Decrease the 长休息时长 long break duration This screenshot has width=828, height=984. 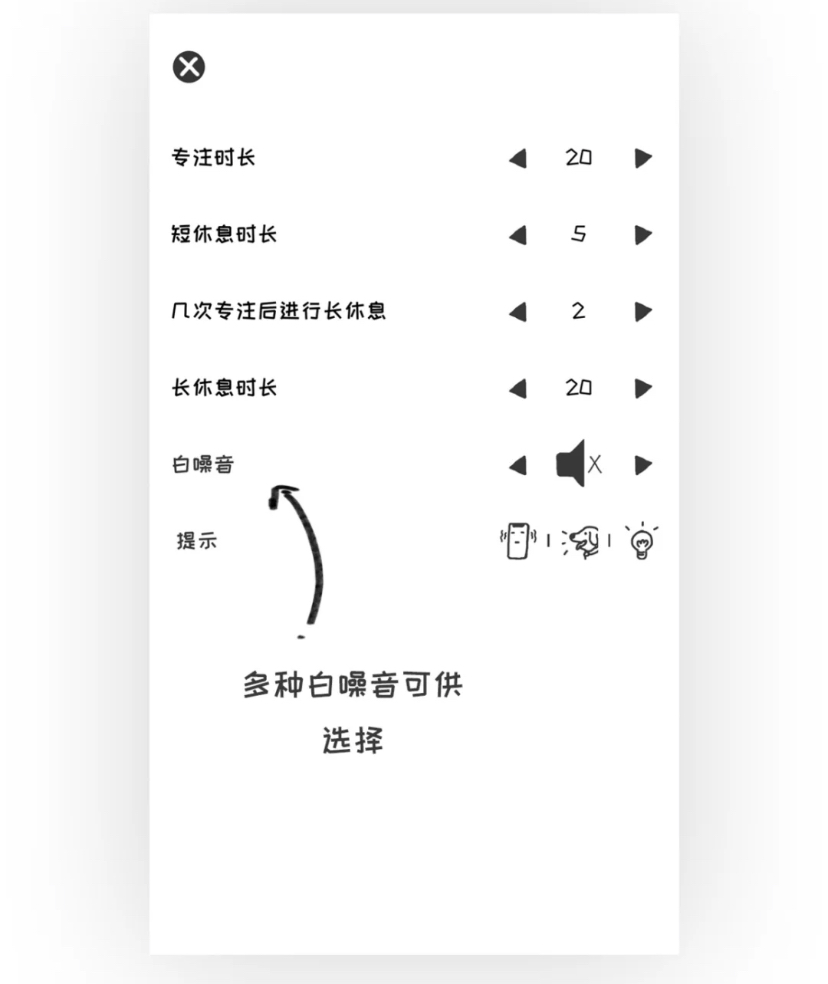[x=516, y=388]
